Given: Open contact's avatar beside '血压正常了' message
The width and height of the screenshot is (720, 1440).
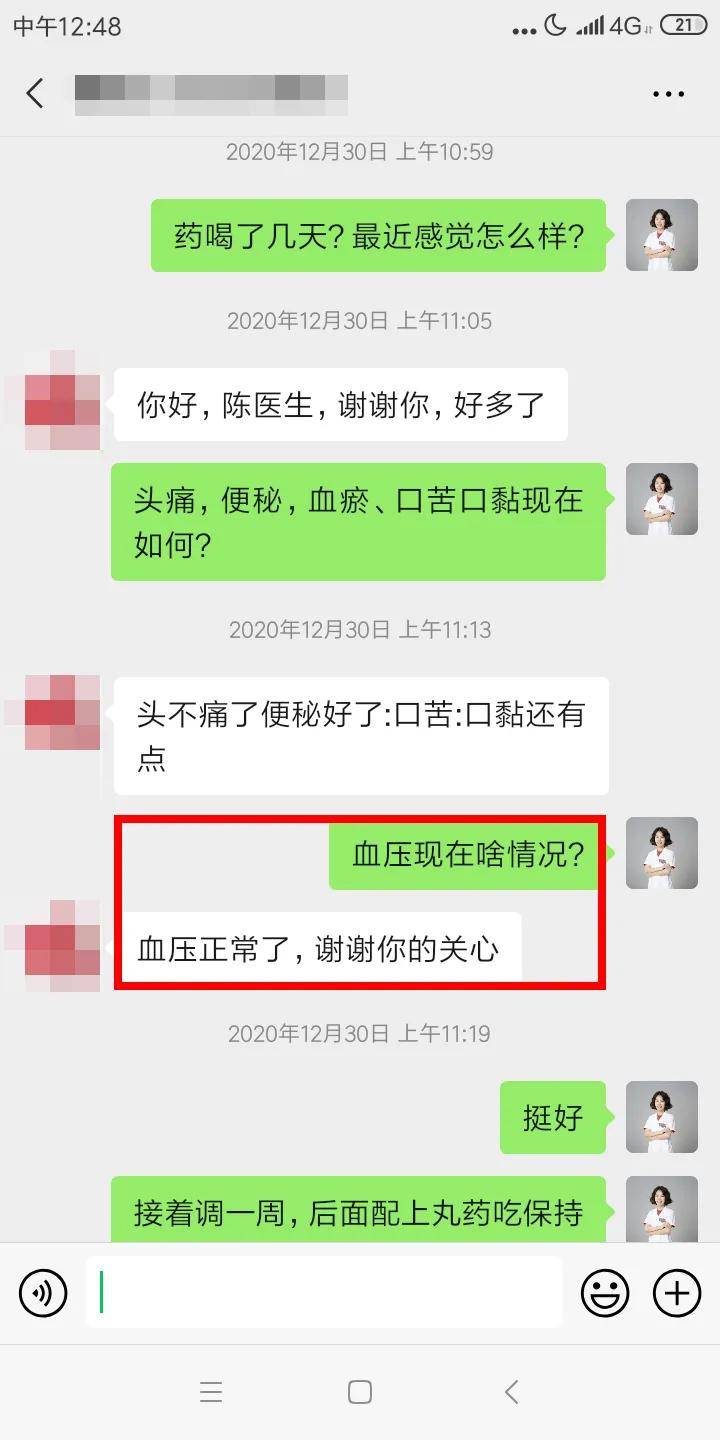Looking at the screenshot, I should [62, 946].
